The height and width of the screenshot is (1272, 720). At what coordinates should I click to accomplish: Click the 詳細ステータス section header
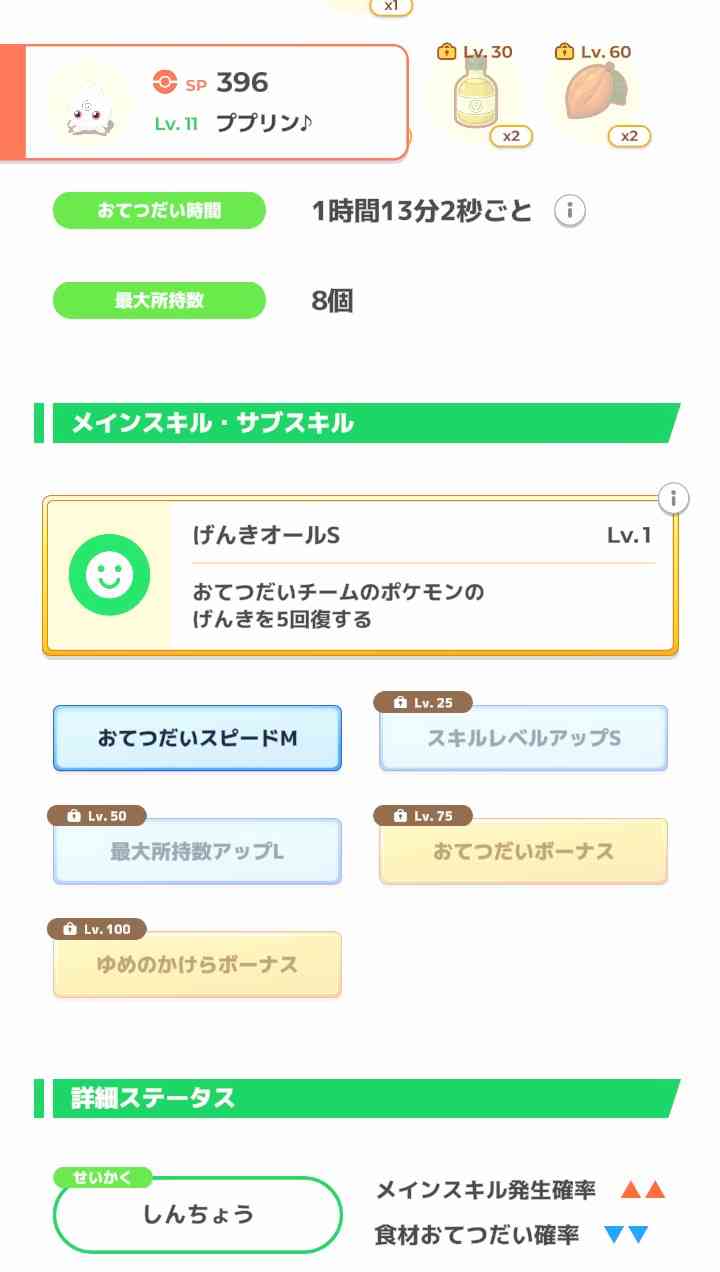click(150, 1097)
